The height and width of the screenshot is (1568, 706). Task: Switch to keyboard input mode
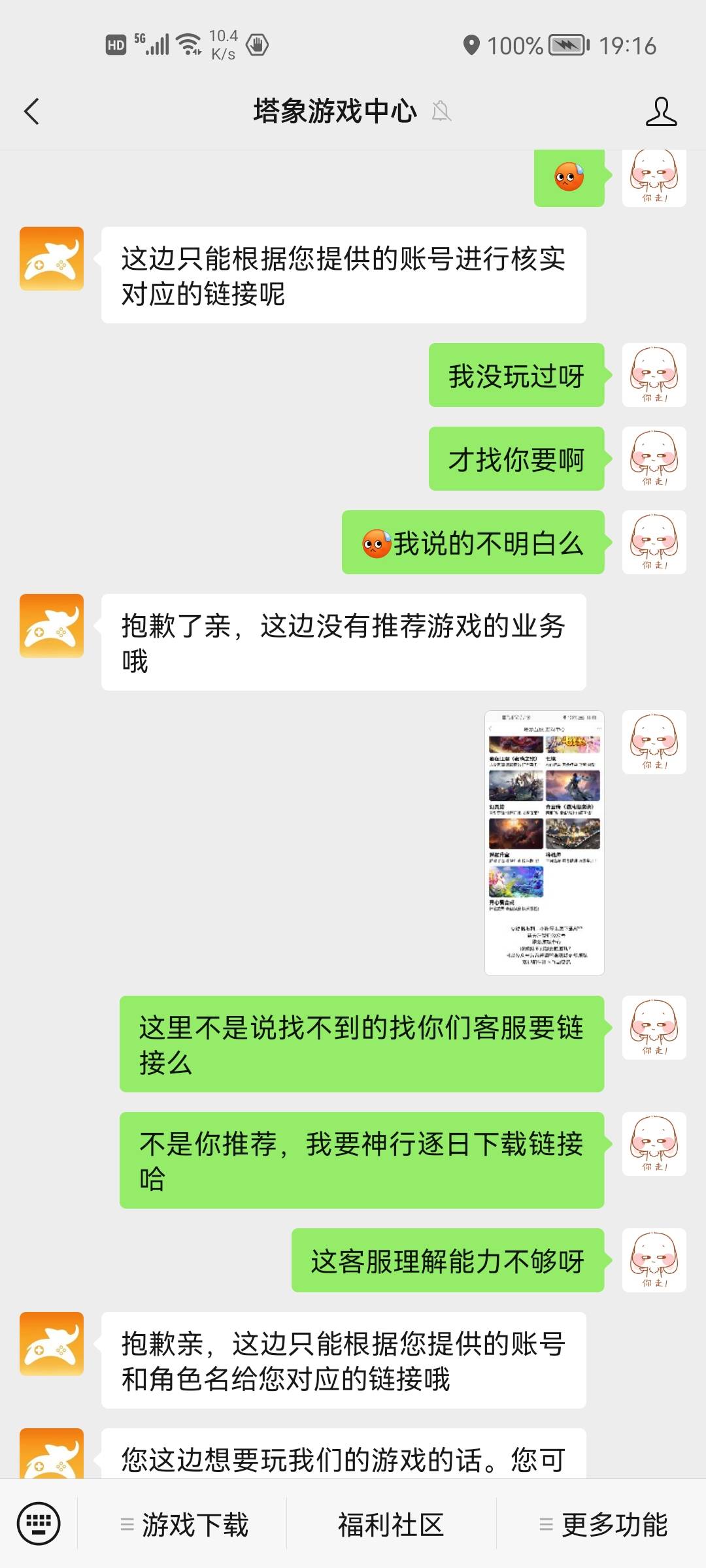39,1524
